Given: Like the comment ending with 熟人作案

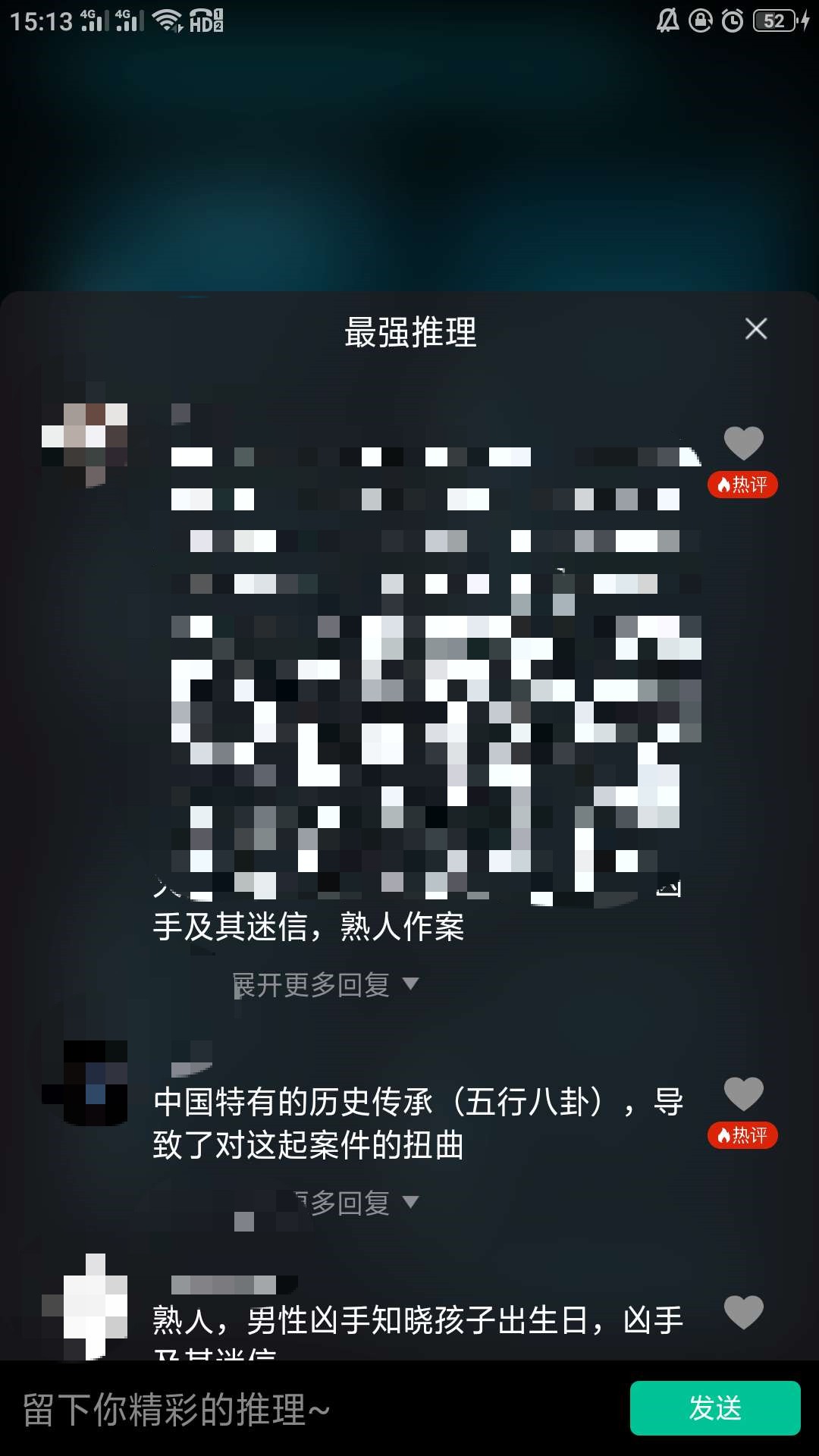Looking at the screenshot, I should pos(743,443).
